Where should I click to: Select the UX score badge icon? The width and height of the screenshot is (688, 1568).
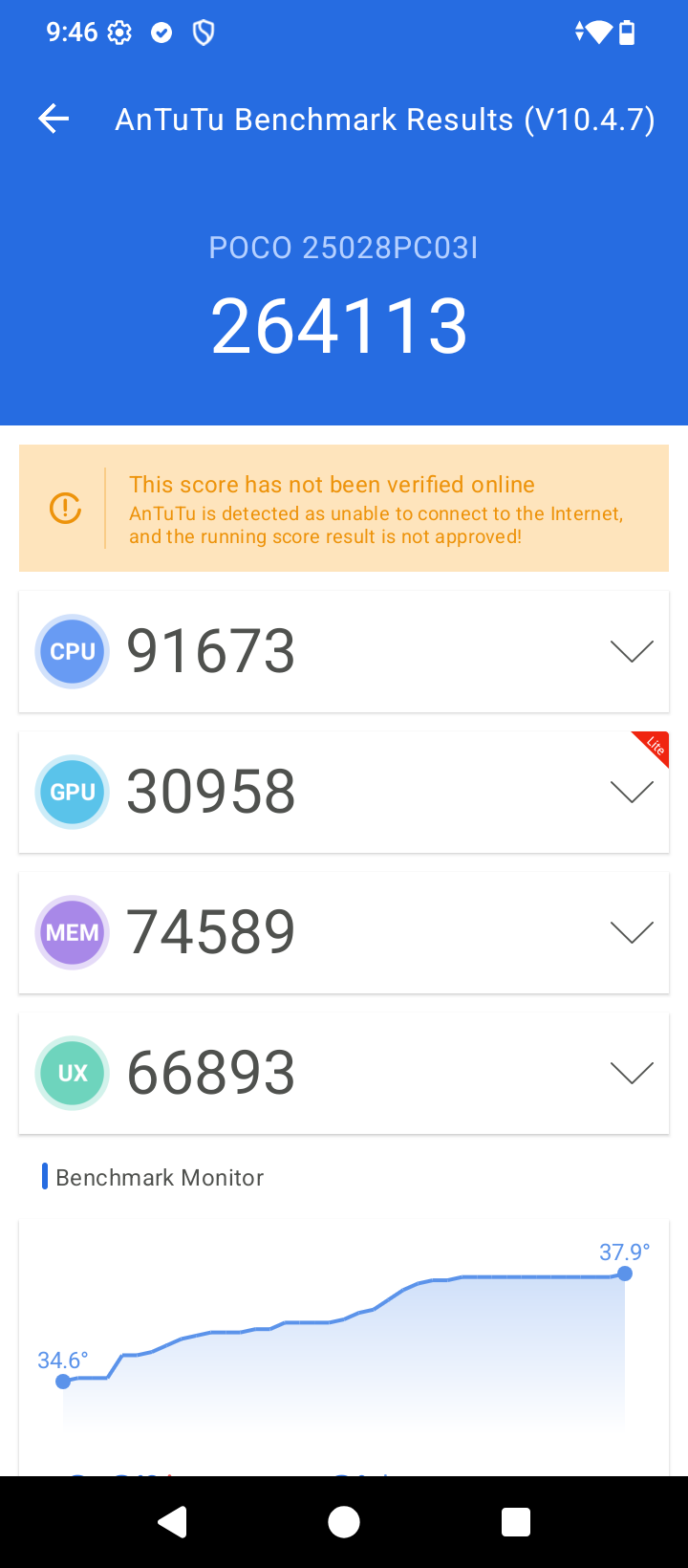coord(73,1072)
